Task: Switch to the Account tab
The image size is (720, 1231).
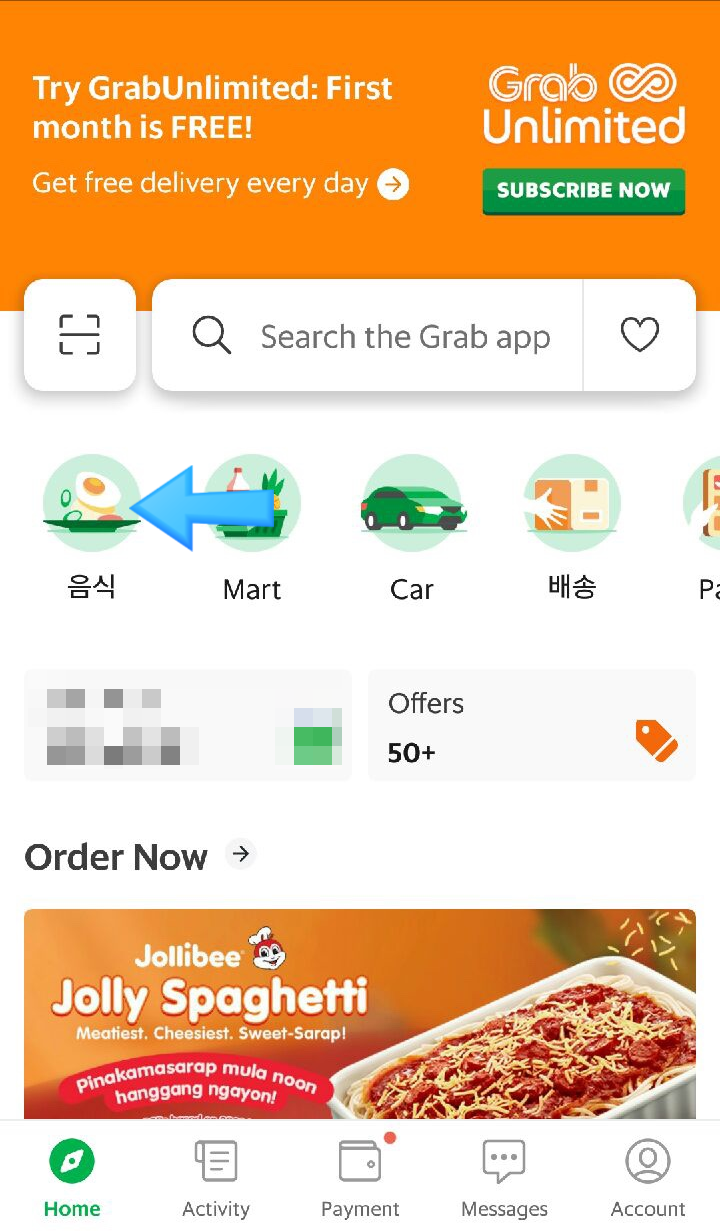Action: (648, 1178)
